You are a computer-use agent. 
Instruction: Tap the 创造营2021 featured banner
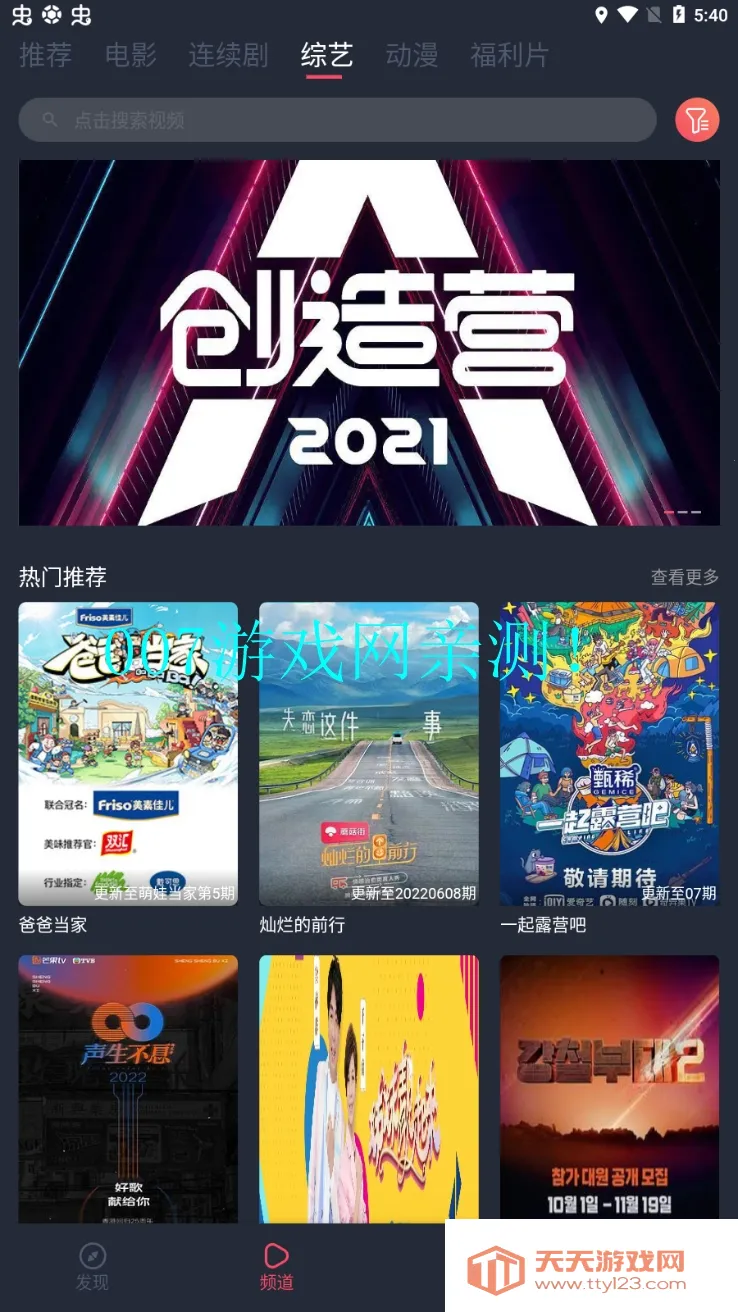click(x=369, y=343)
